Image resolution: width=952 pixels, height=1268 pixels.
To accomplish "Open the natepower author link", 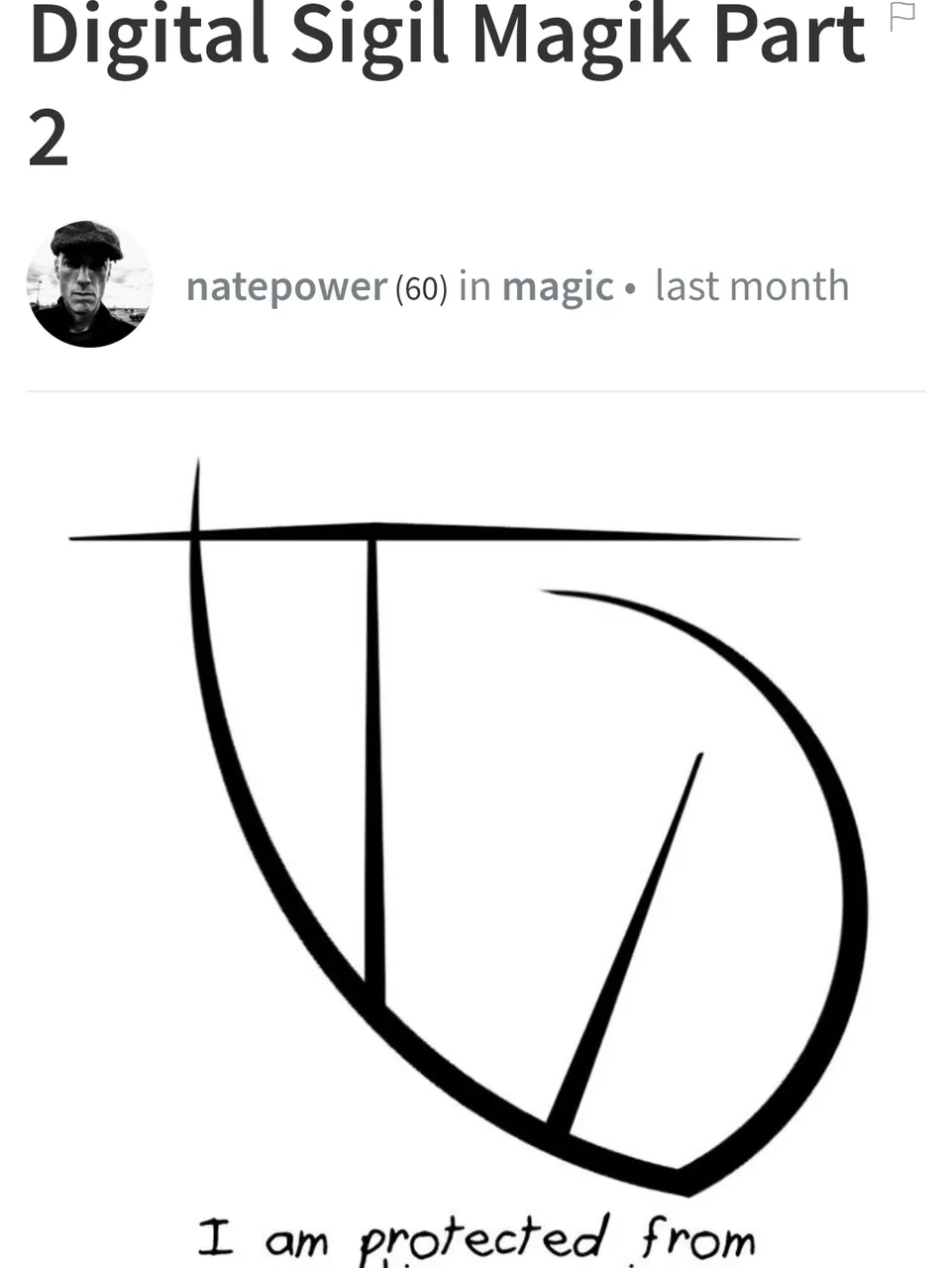I will click(286, 286).
